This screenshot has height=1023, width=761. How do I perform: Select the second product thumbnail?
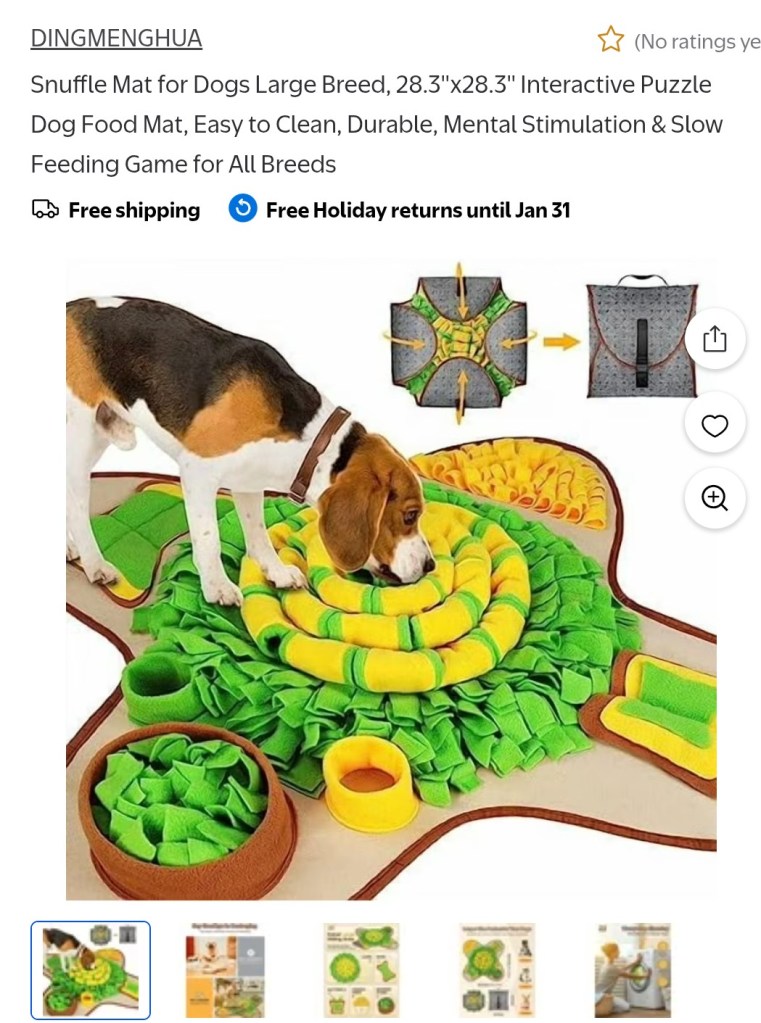pyautogui.click(x=225, y=970)
